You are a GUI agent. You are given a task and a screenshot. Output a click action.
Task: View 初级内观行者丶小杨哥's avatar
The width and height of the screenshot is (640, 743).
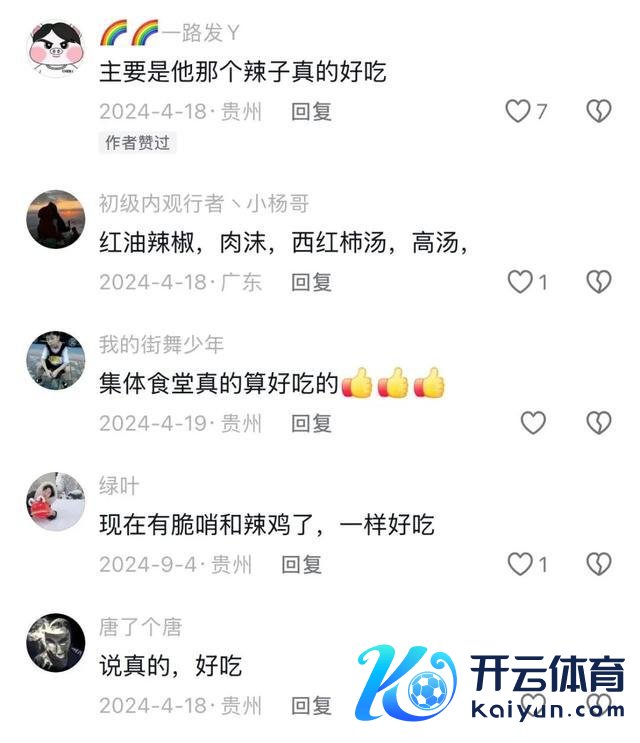[x=55, y=219]
